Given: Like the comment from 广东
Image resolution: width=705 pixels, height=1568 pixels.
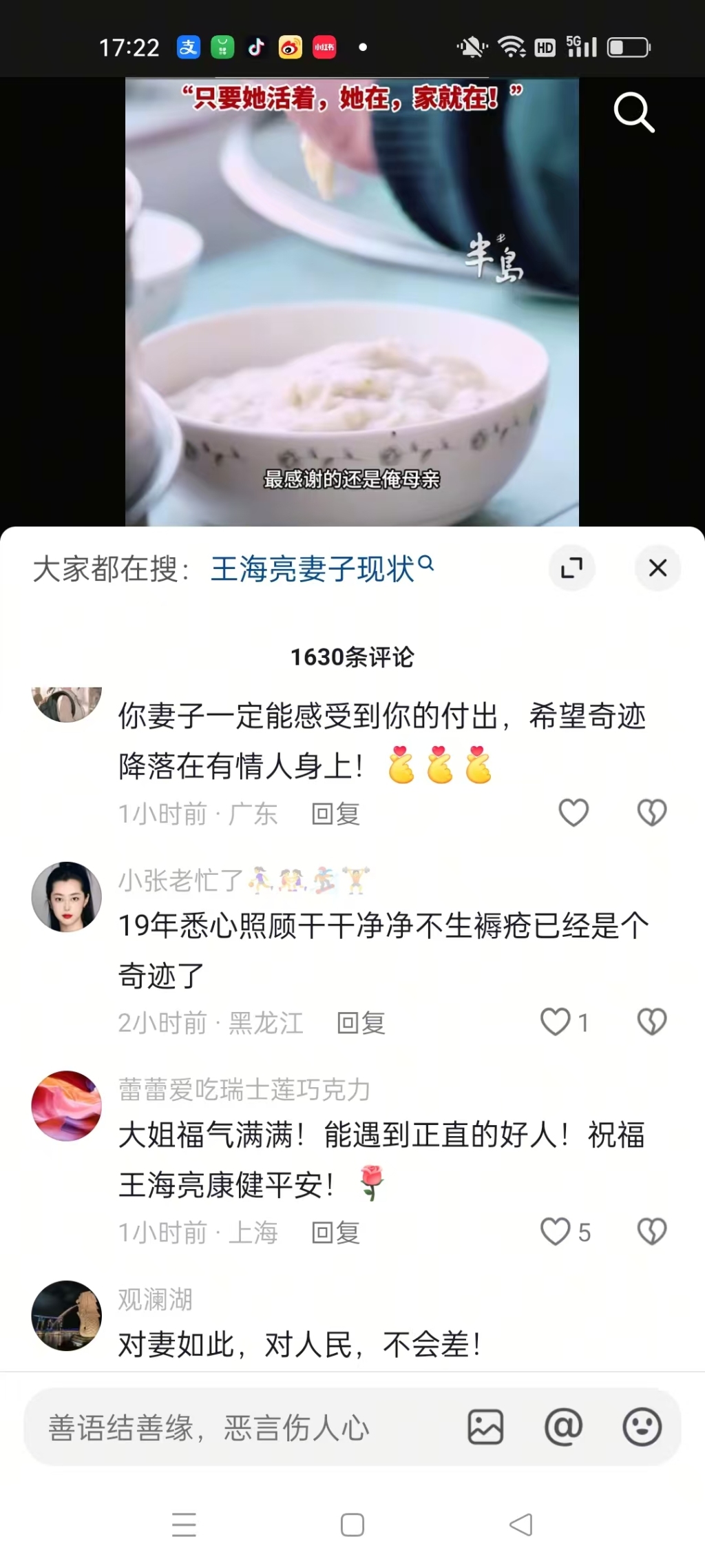Looking at the screenshot, I should click(x=573, y=813).
